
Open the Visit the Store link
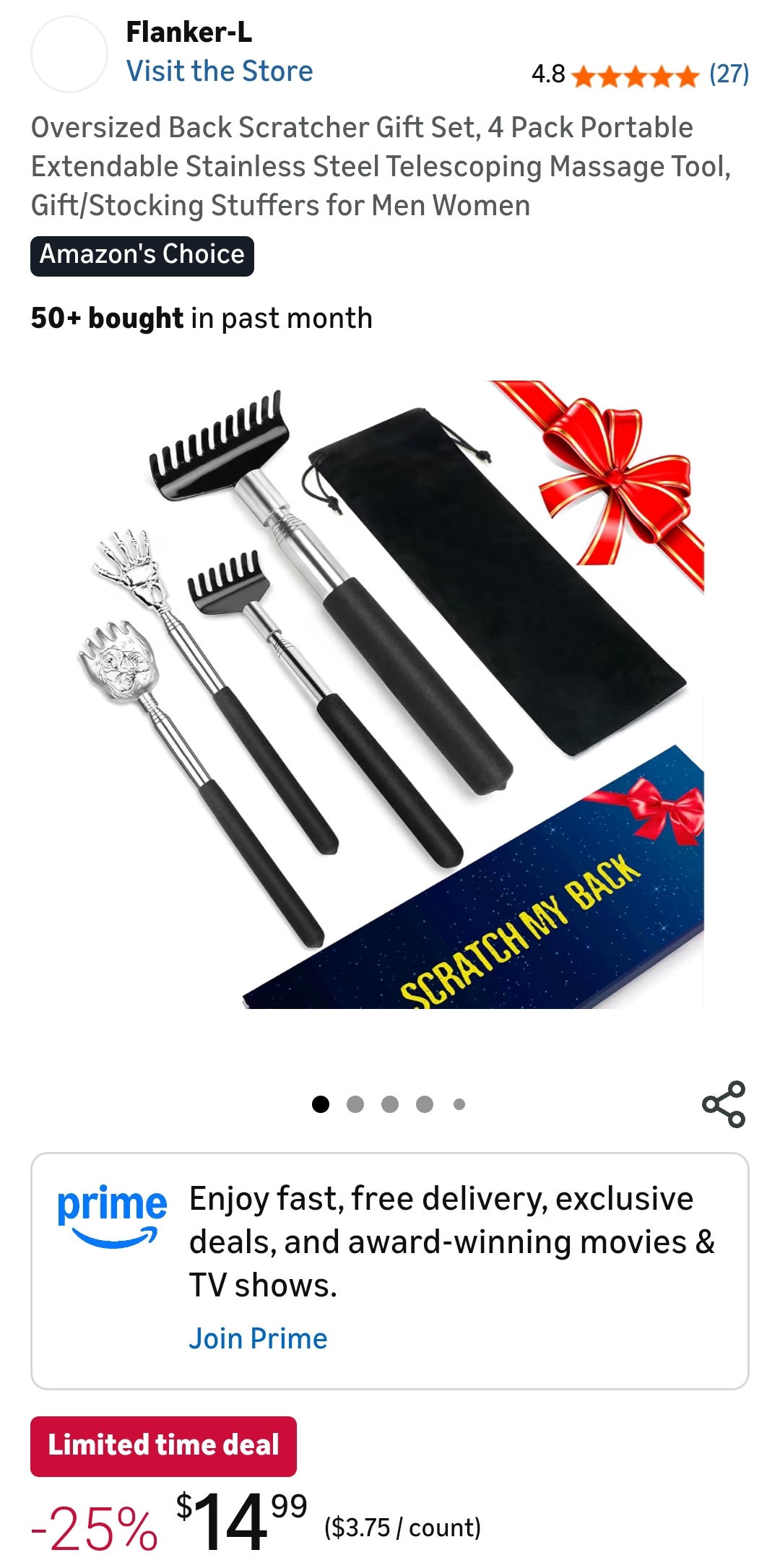click(x=219, y=71)
